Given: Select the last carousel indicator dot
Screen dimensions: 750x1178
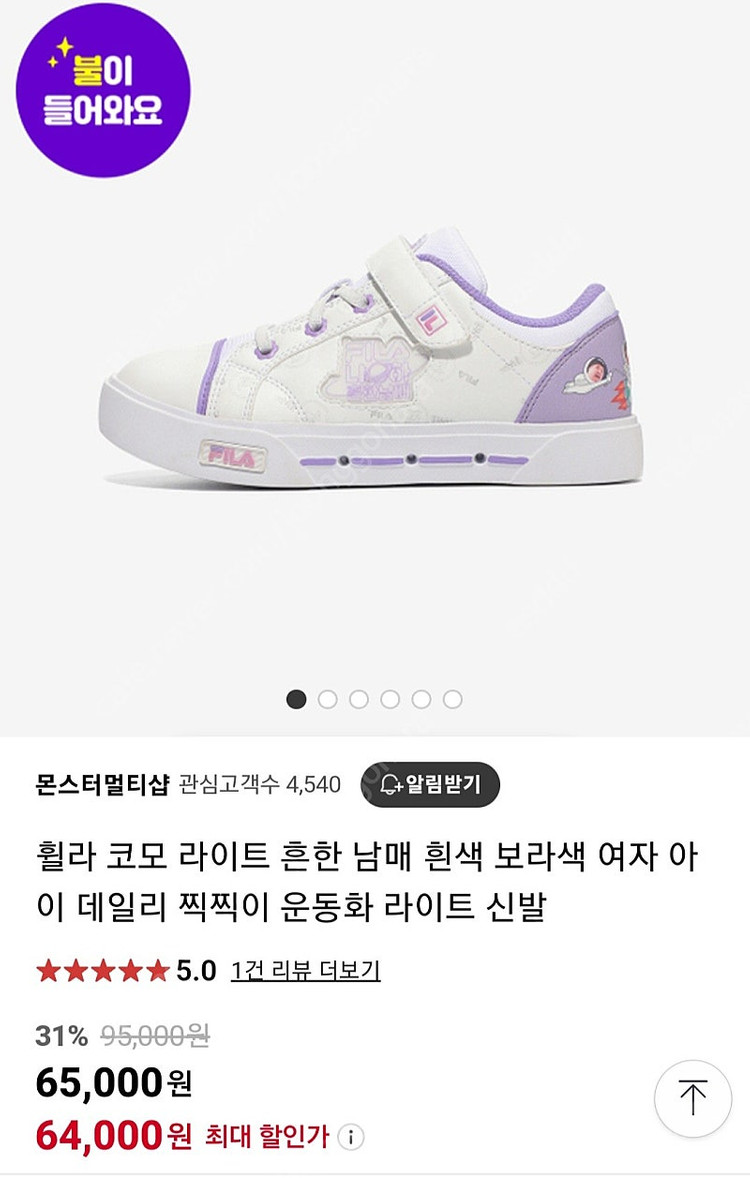Looking at the screenshot, I should point(452,699).
